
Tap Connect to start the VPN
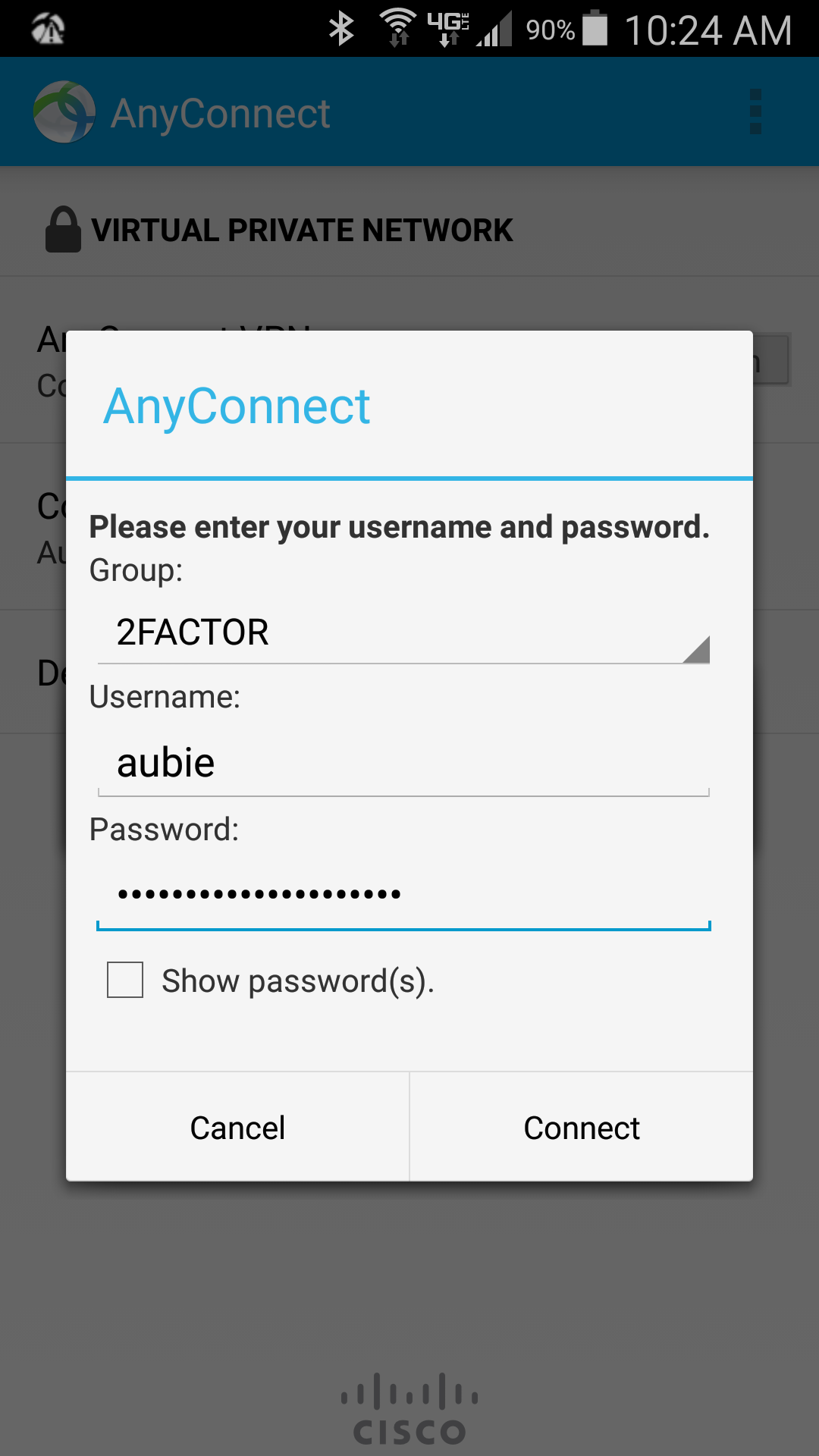pyautogui.click(x=582, y=1128)
